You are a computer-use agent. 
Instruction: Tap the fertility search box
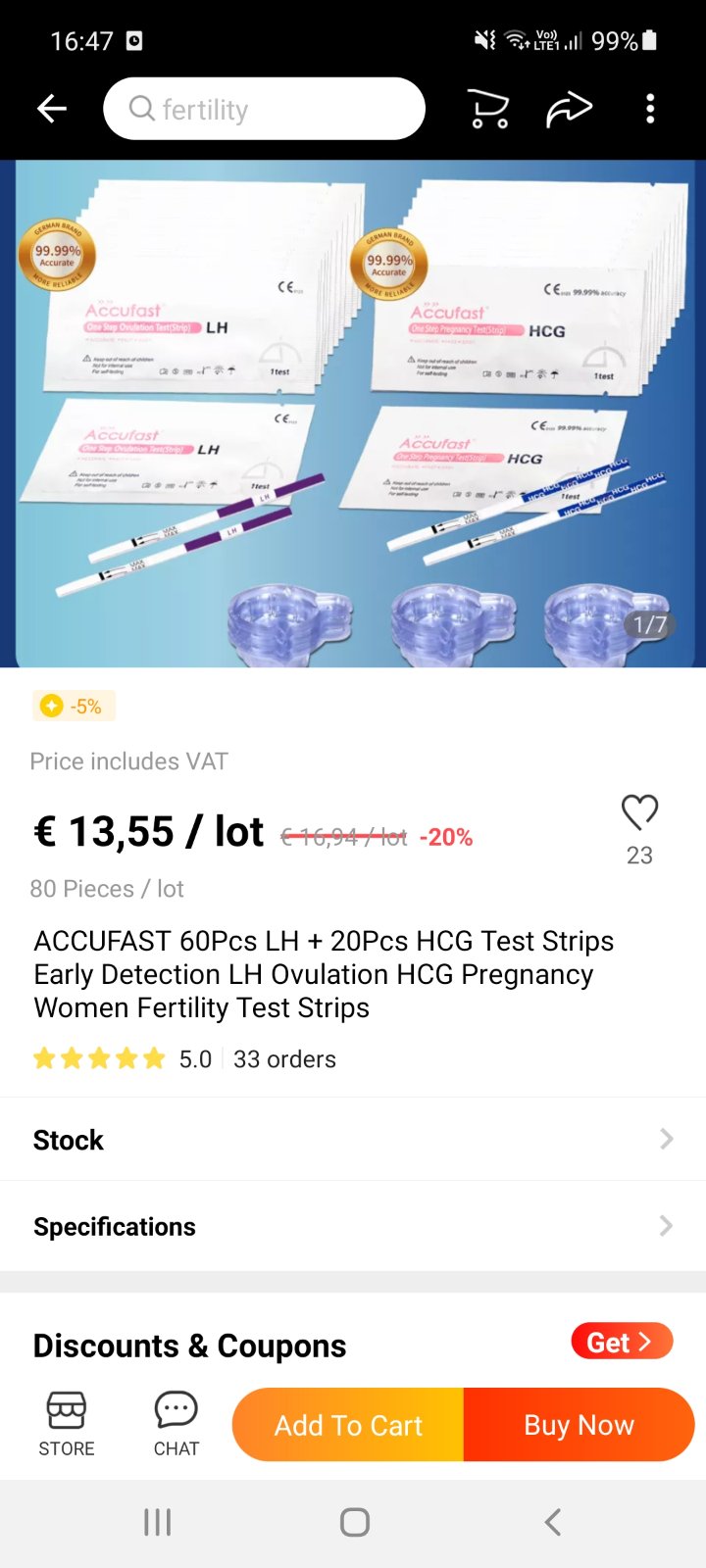pos(265,109)
